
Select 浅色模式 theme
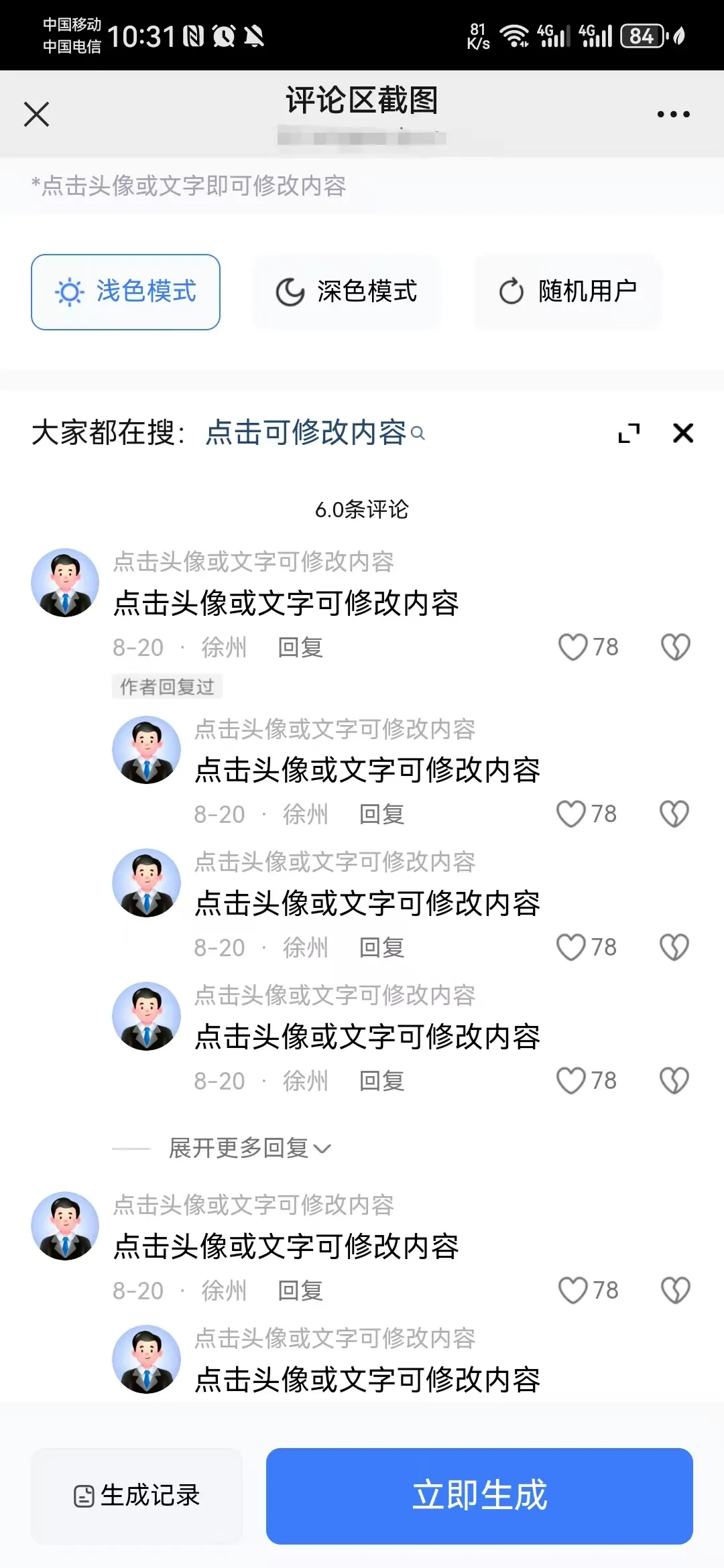click(x=127, y=291)
